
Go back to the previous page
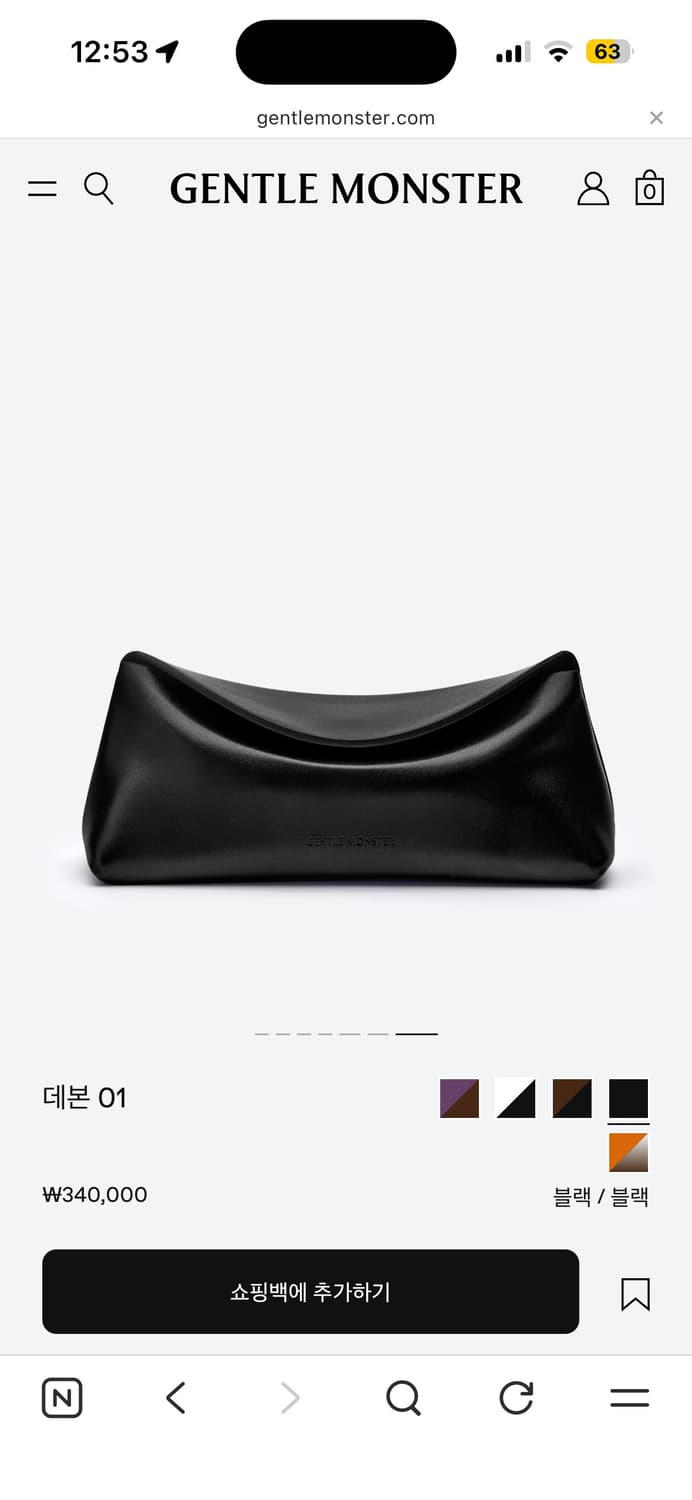pyautogui.click(x=176, y=1397)
